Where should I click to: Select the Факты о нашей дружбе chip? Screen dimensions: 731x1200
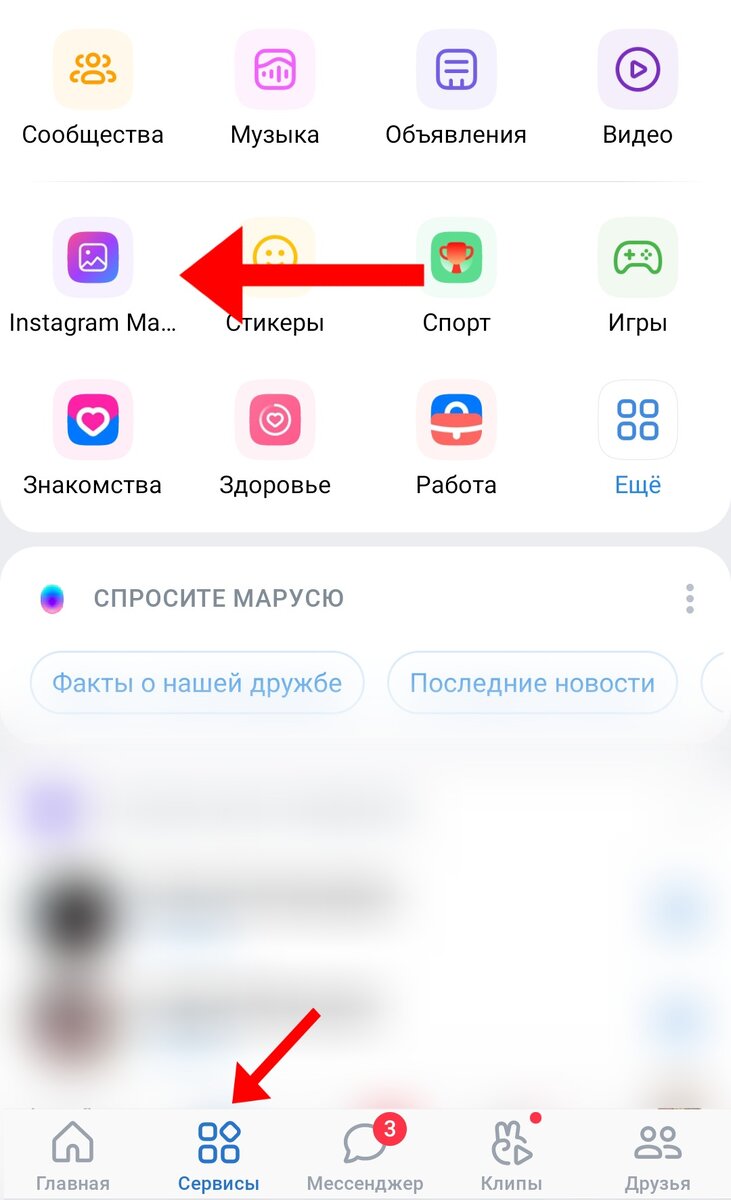coord(197,683)
